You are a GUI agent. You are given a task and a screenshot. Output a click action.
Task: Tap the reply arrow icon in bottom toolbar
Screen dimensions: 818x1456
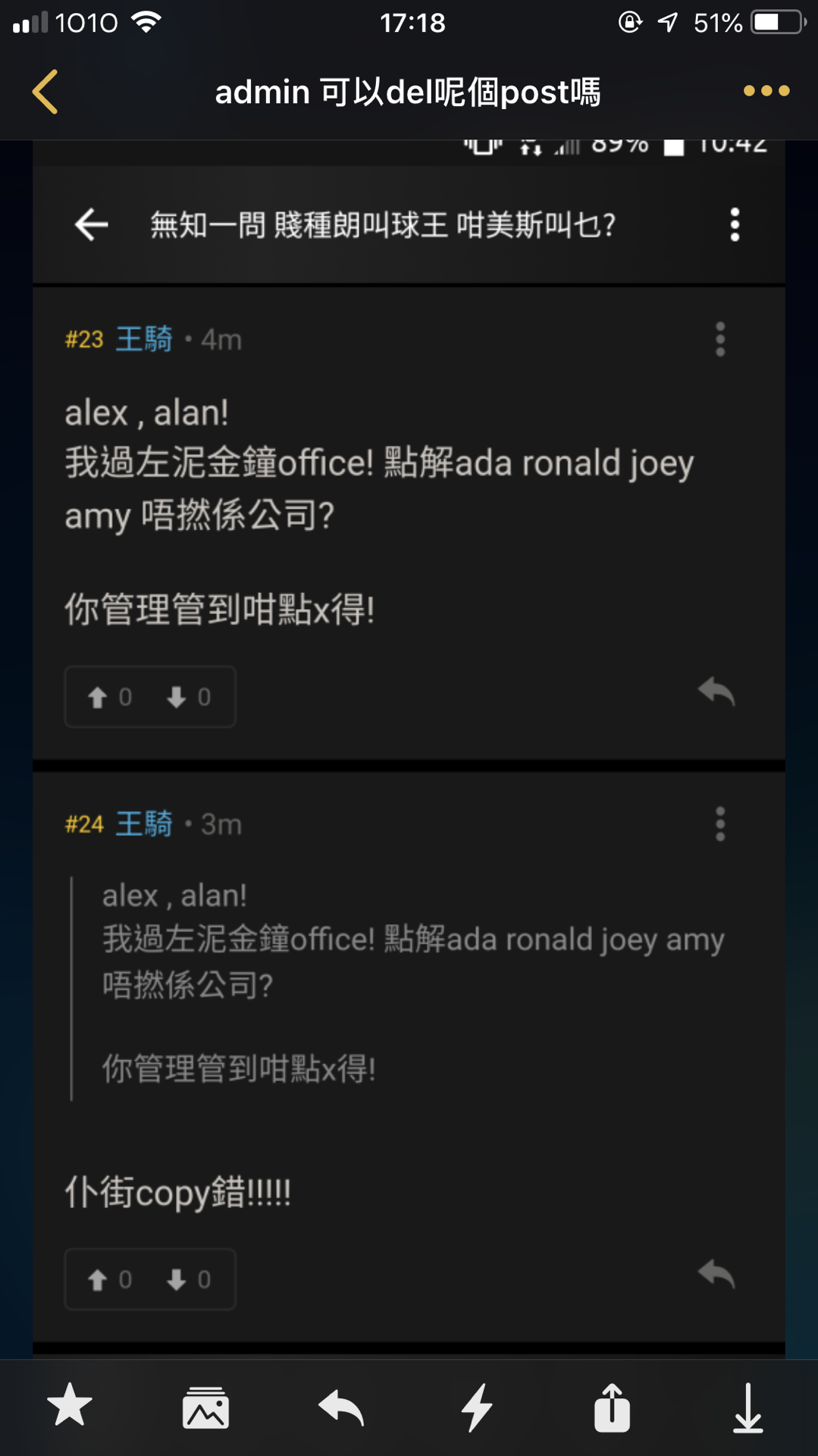pyautogui.click(x=340, y=1407)
